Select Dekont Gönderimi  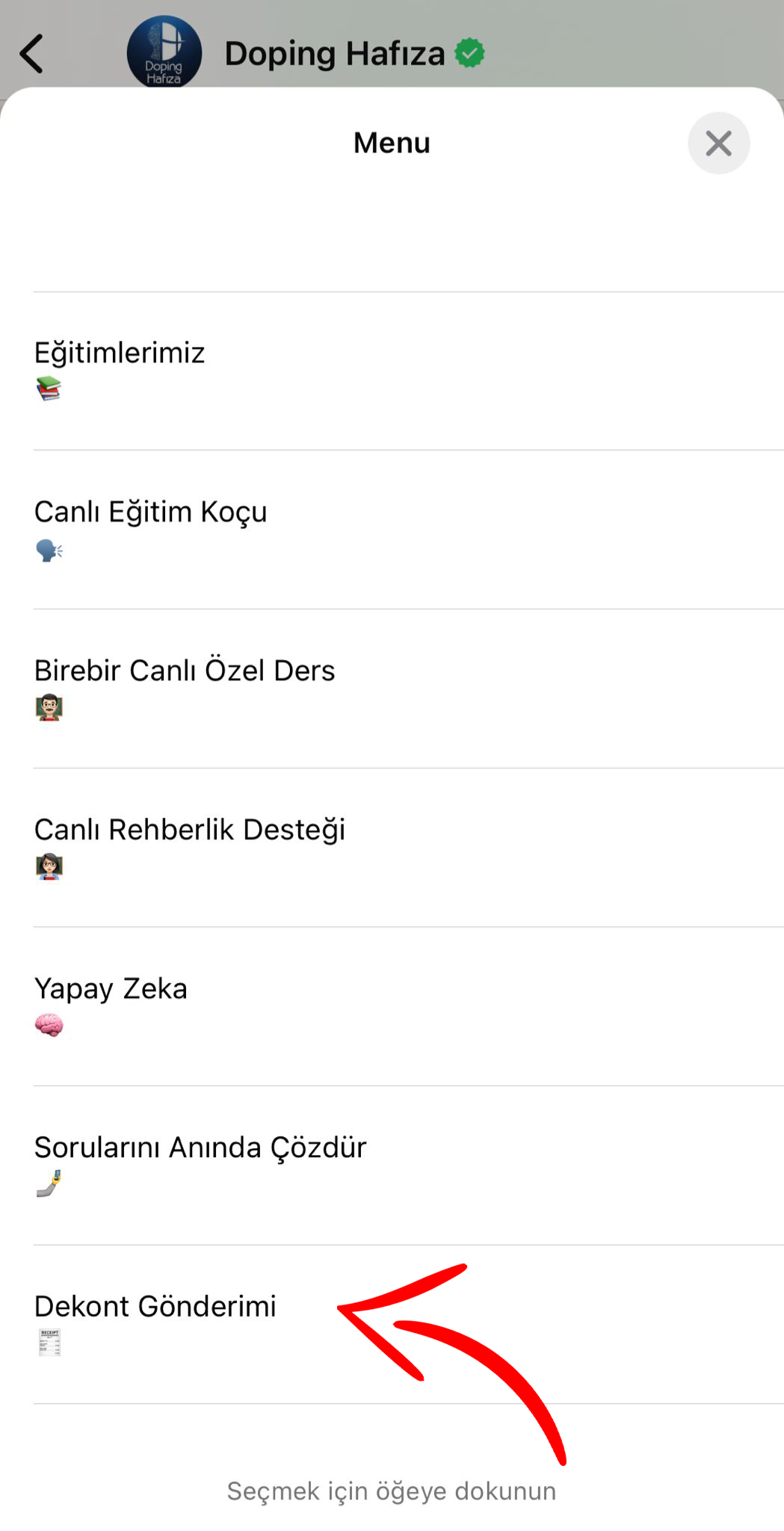click(x=409, y=1325)
